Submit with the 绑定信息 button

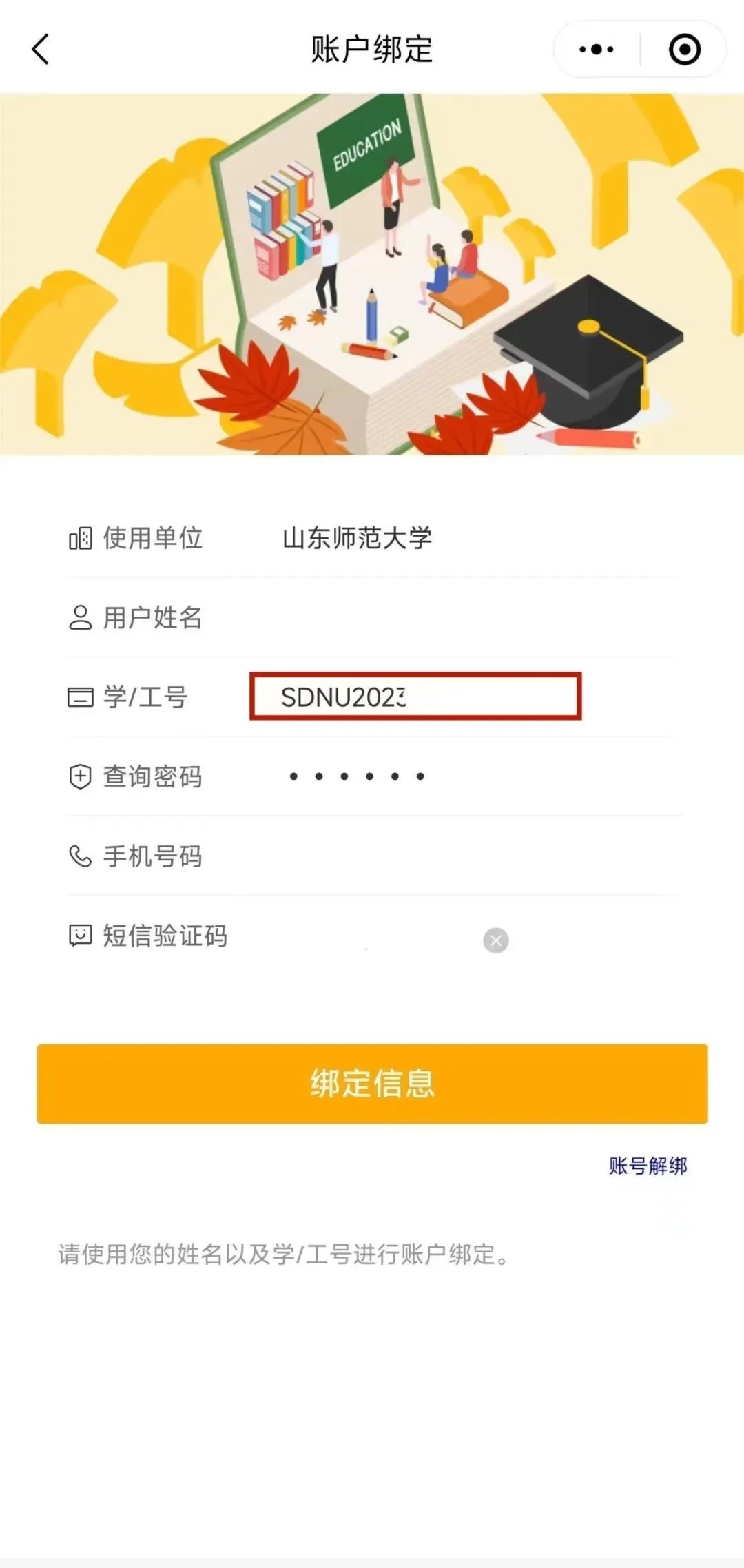click(372, 1084)
